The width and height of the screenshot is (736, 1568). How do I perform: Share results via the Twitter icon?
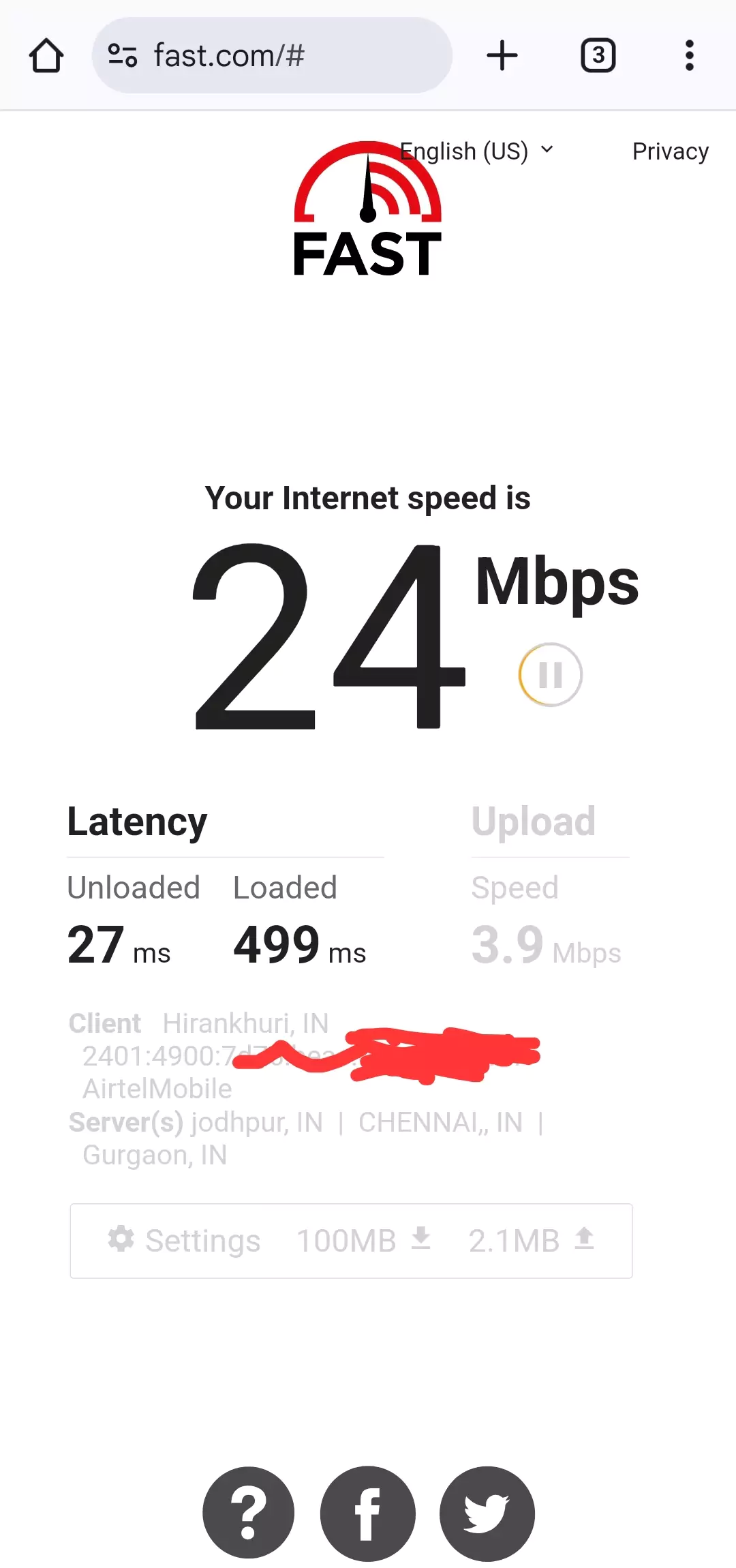tap(487, 1512)
